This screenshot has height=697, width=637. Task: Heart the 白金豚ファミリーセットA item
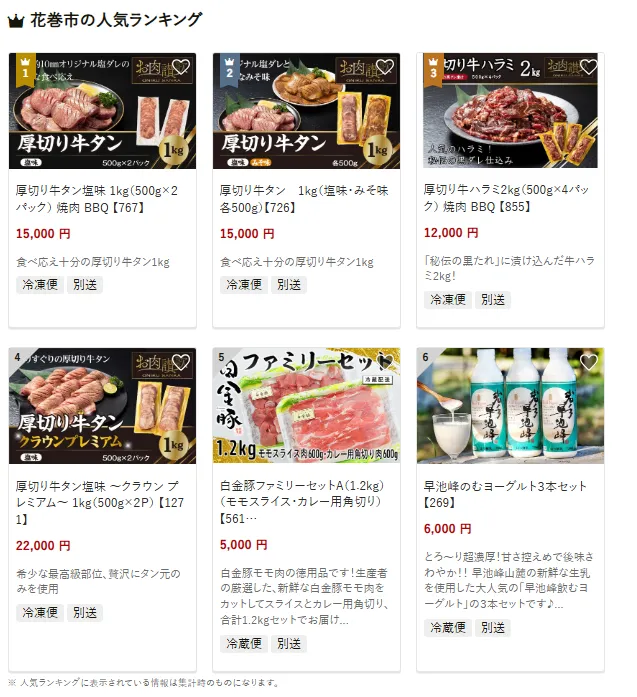click(x=384, y=363)
